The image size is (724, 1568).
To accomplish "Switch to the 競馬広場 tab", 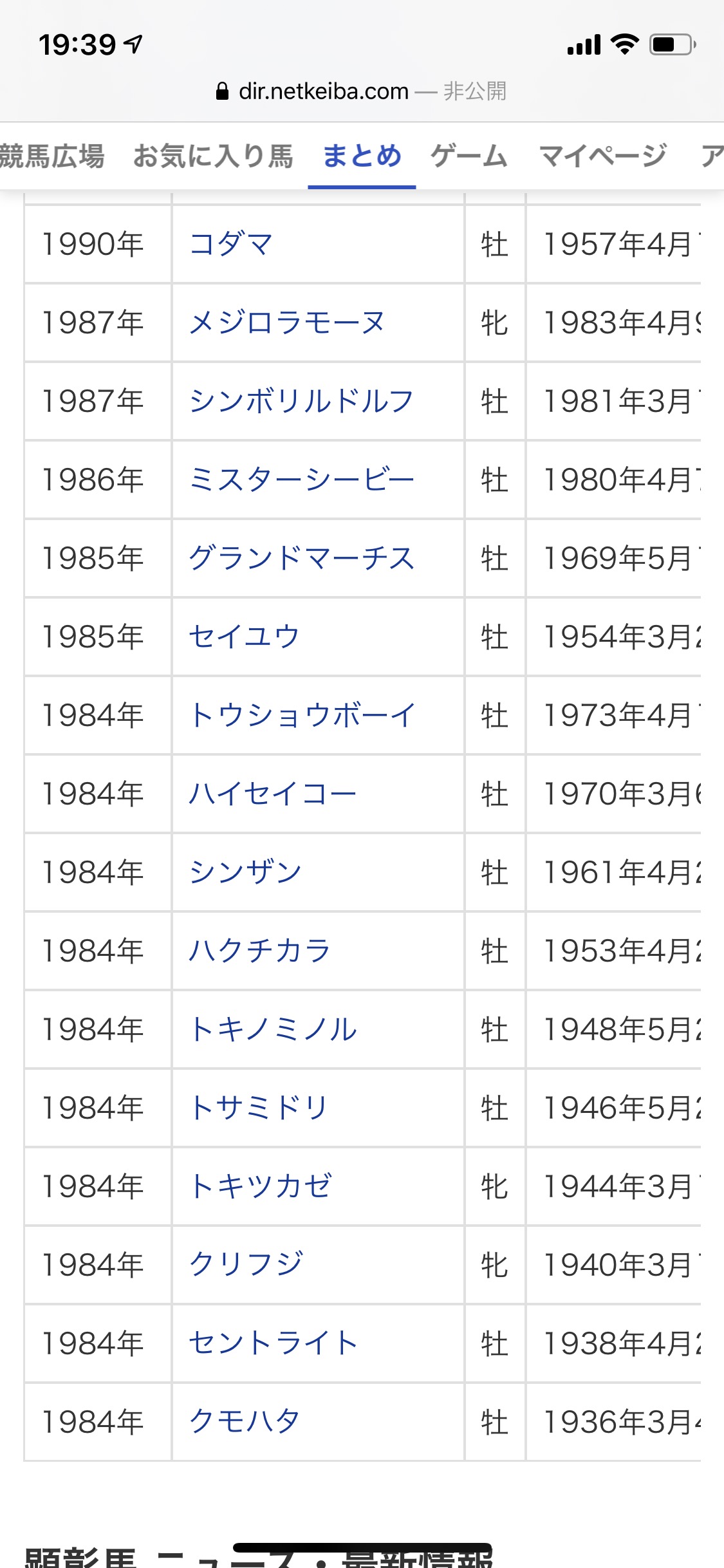I will coord(51,156).
